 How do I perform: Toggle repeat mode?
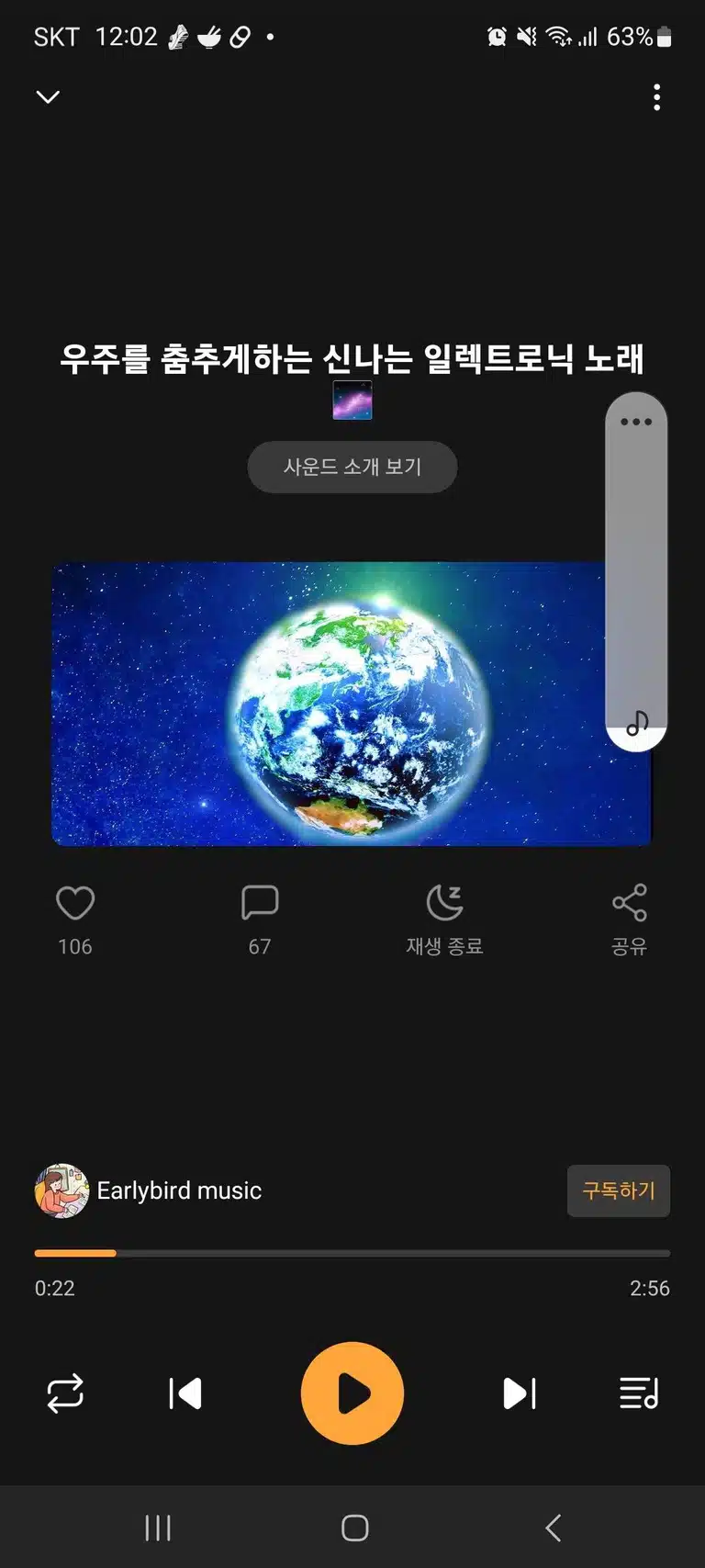tap(65, 1393)
